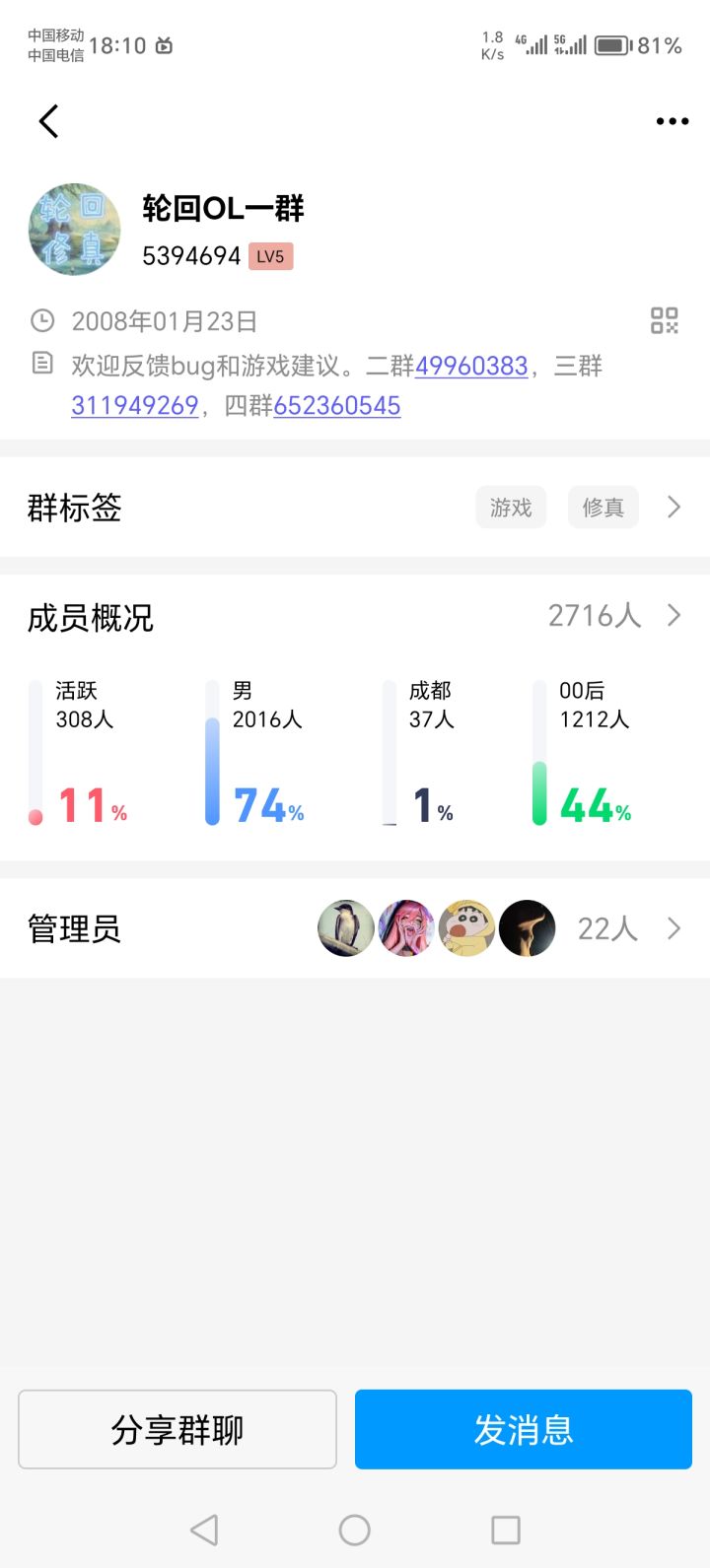The image size is (710, 1568).
Task: Select the 修真 group tag
Action: [x=603, y=507]
